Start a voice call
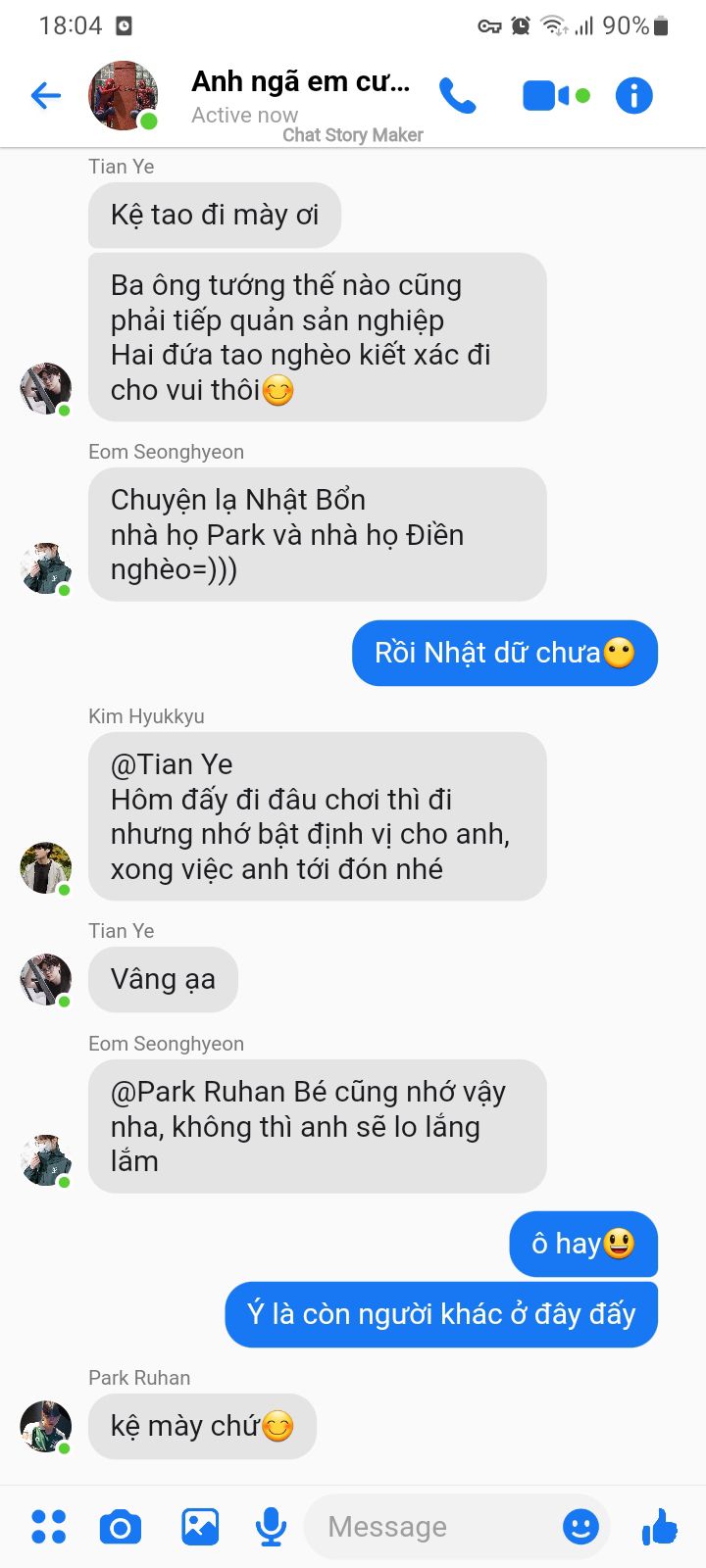This screenshot has width=706, height=1568. click(x=457, y=95)
